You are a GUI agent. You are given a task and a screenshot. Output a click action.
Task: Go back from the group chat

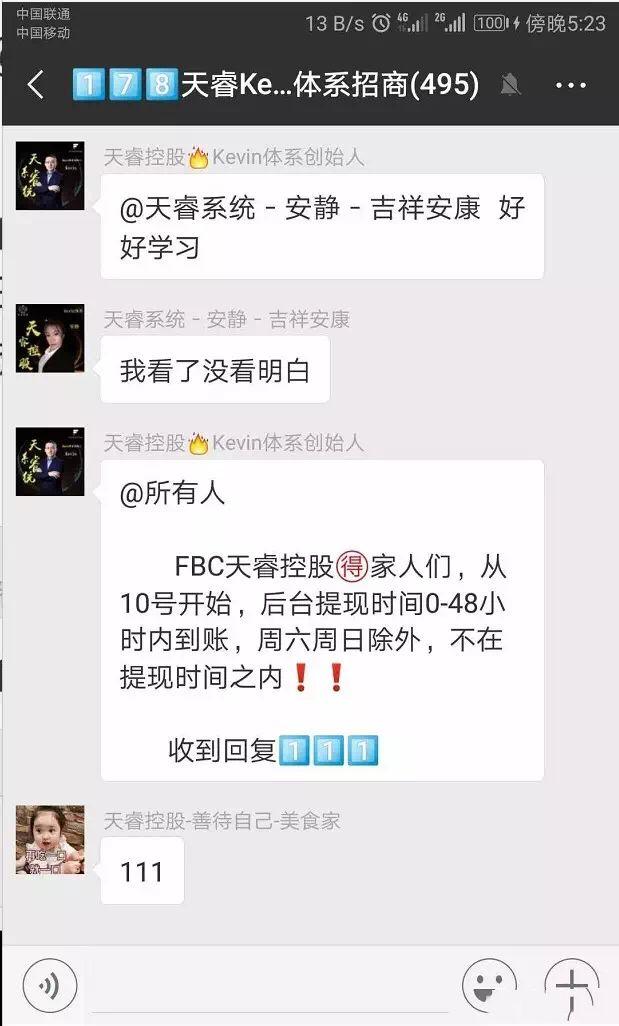(36, 85)
